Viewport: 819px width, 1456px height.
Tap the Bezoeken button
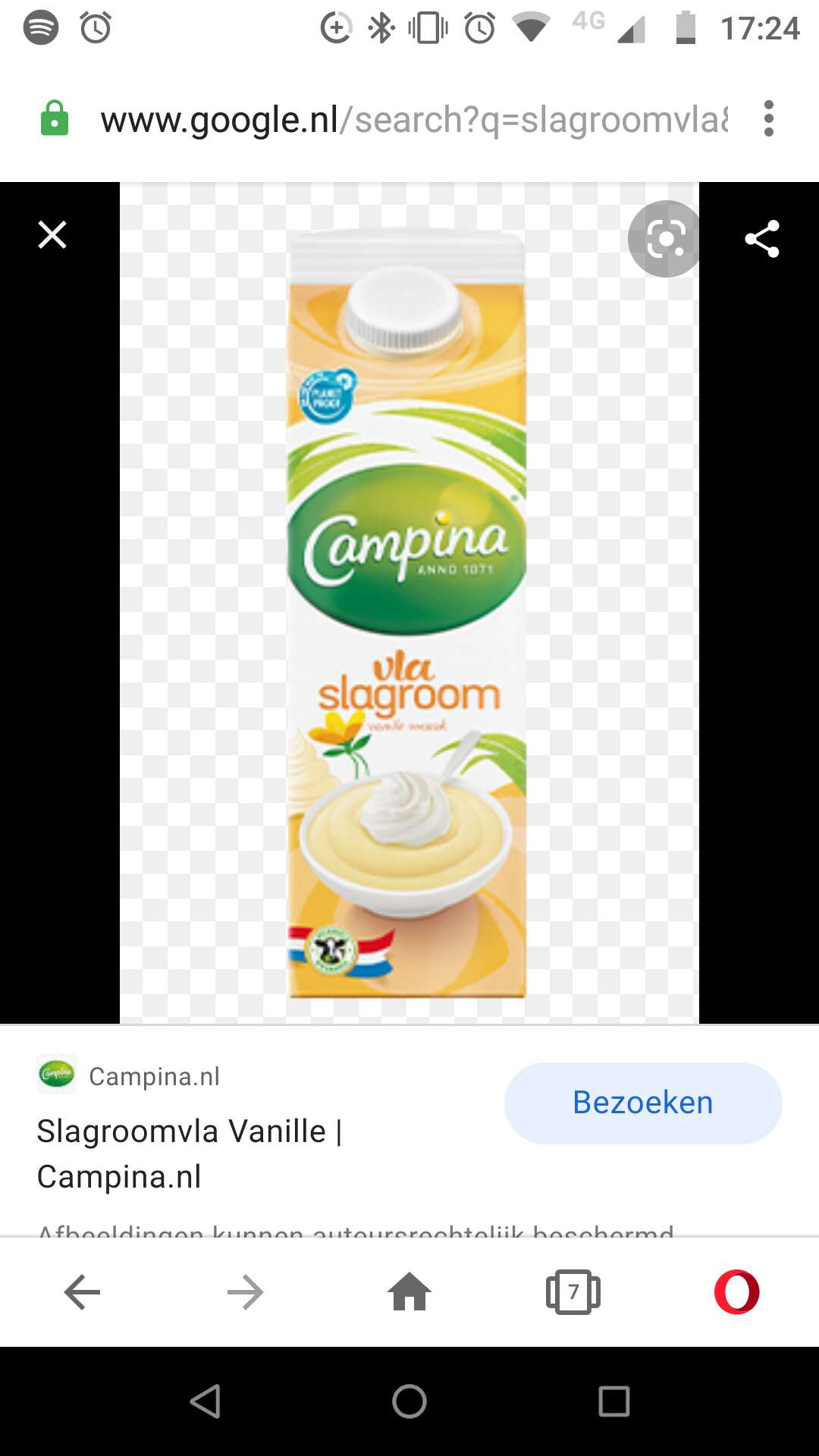click(643, 1103)
